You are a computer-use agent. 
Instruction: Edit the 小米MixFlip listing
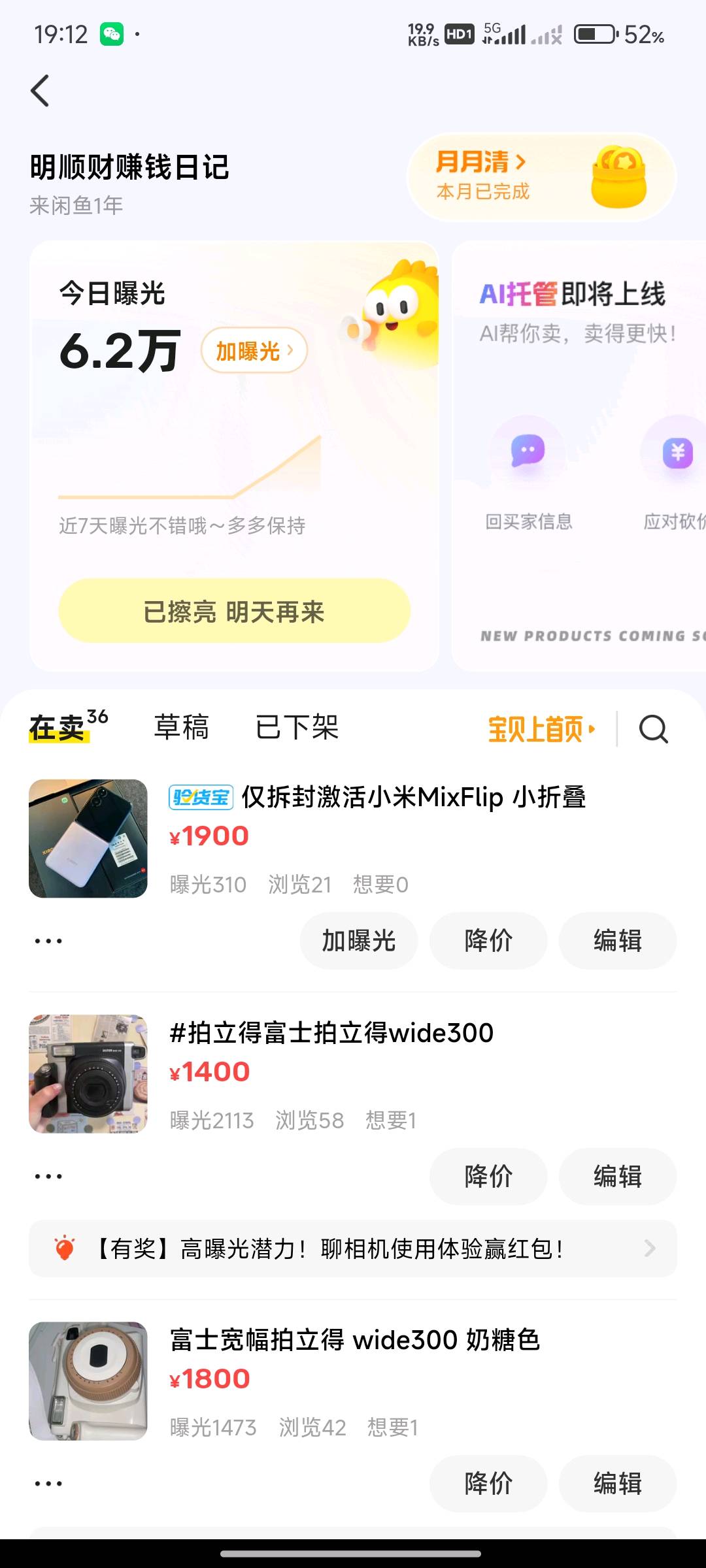(617, 941)
